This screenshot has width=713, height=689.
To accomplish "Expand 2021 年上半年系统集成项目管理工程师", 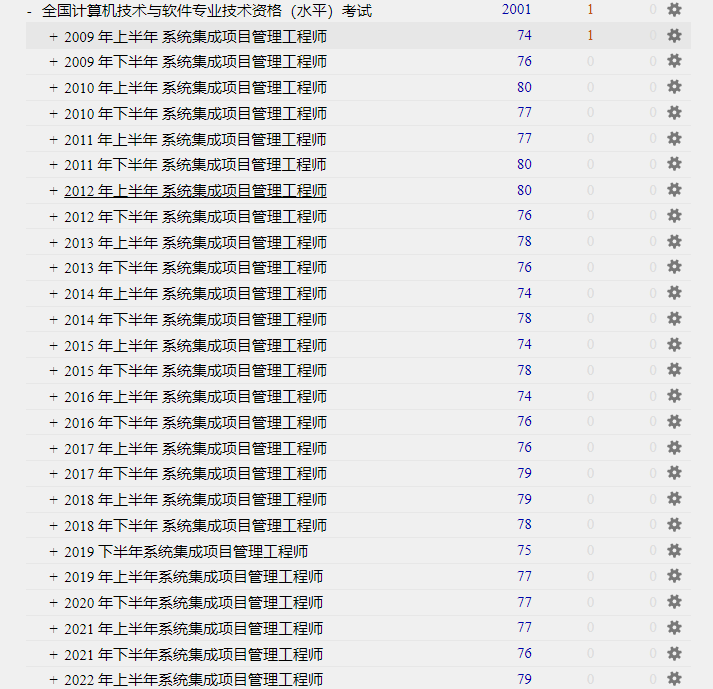I will click(x=53, y=629).
